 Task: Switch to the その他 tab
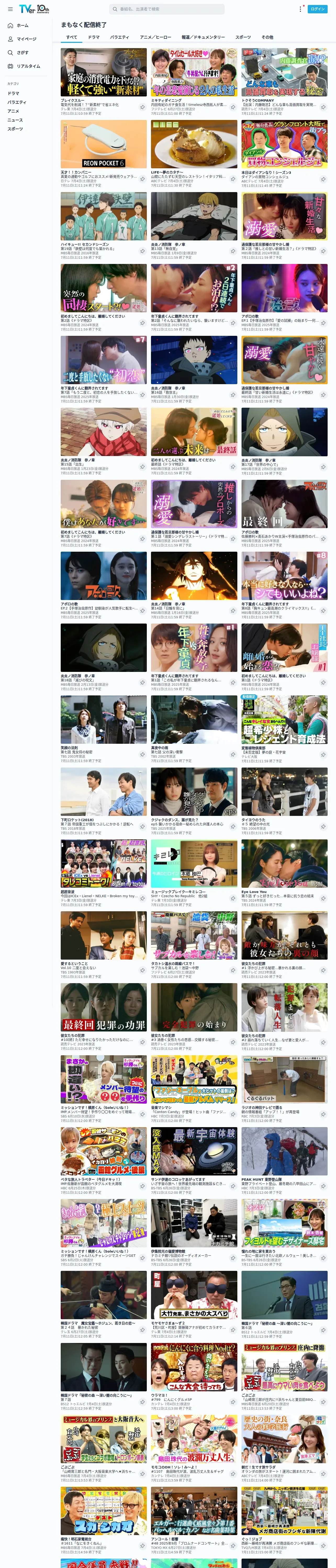coord(267,37)
